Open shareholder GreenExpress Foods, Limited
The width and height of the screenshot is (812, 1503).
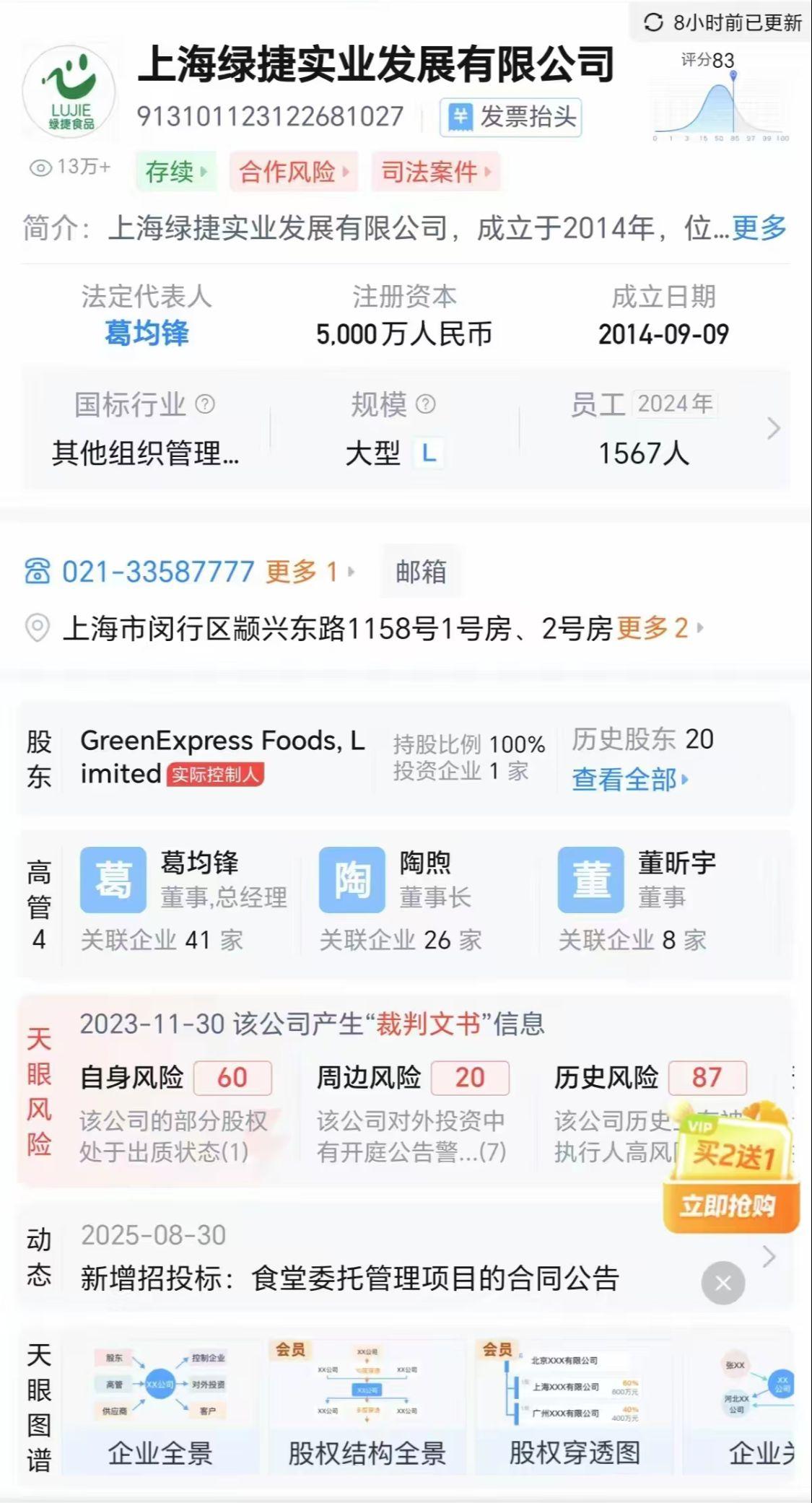(222, 757)
